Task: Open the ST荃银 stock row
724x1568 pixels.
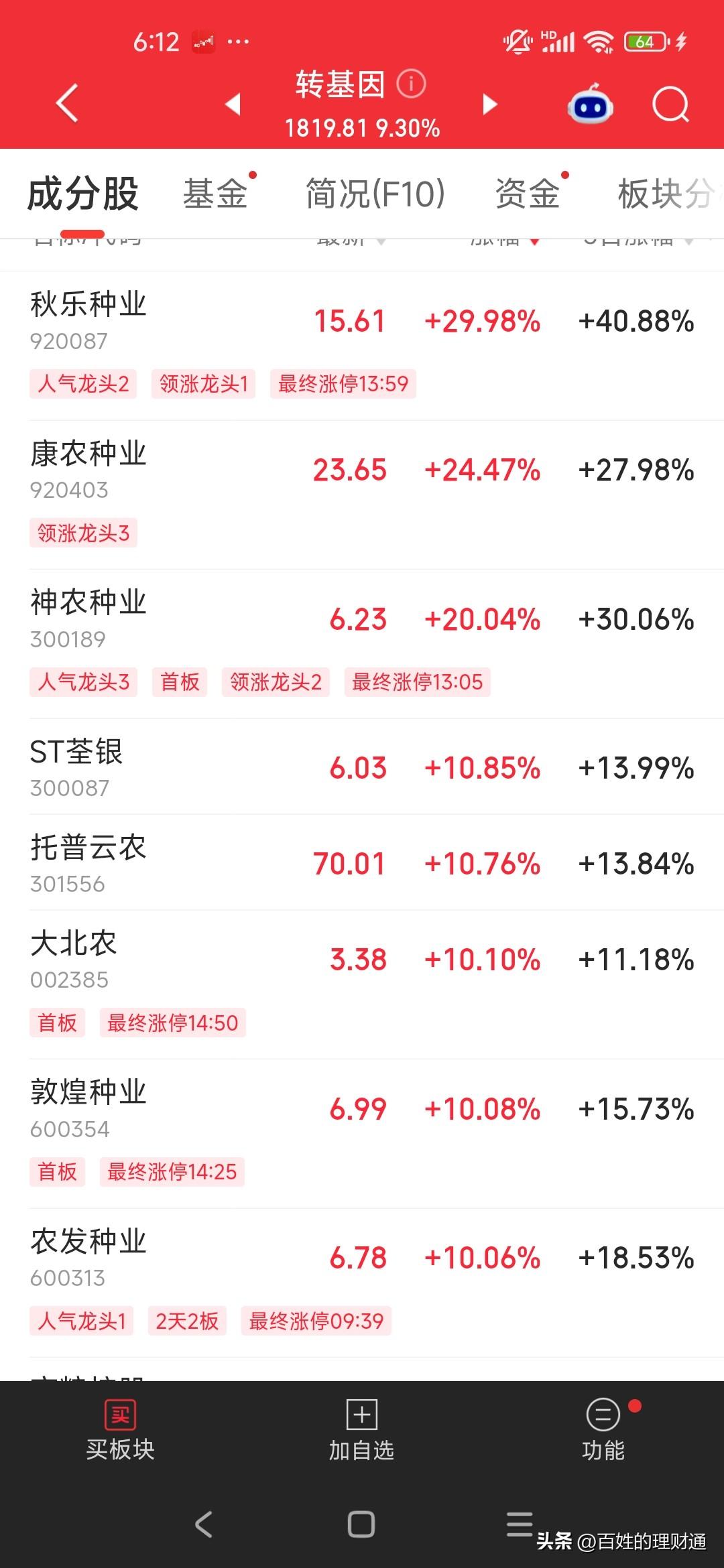Action: [362, 767]
